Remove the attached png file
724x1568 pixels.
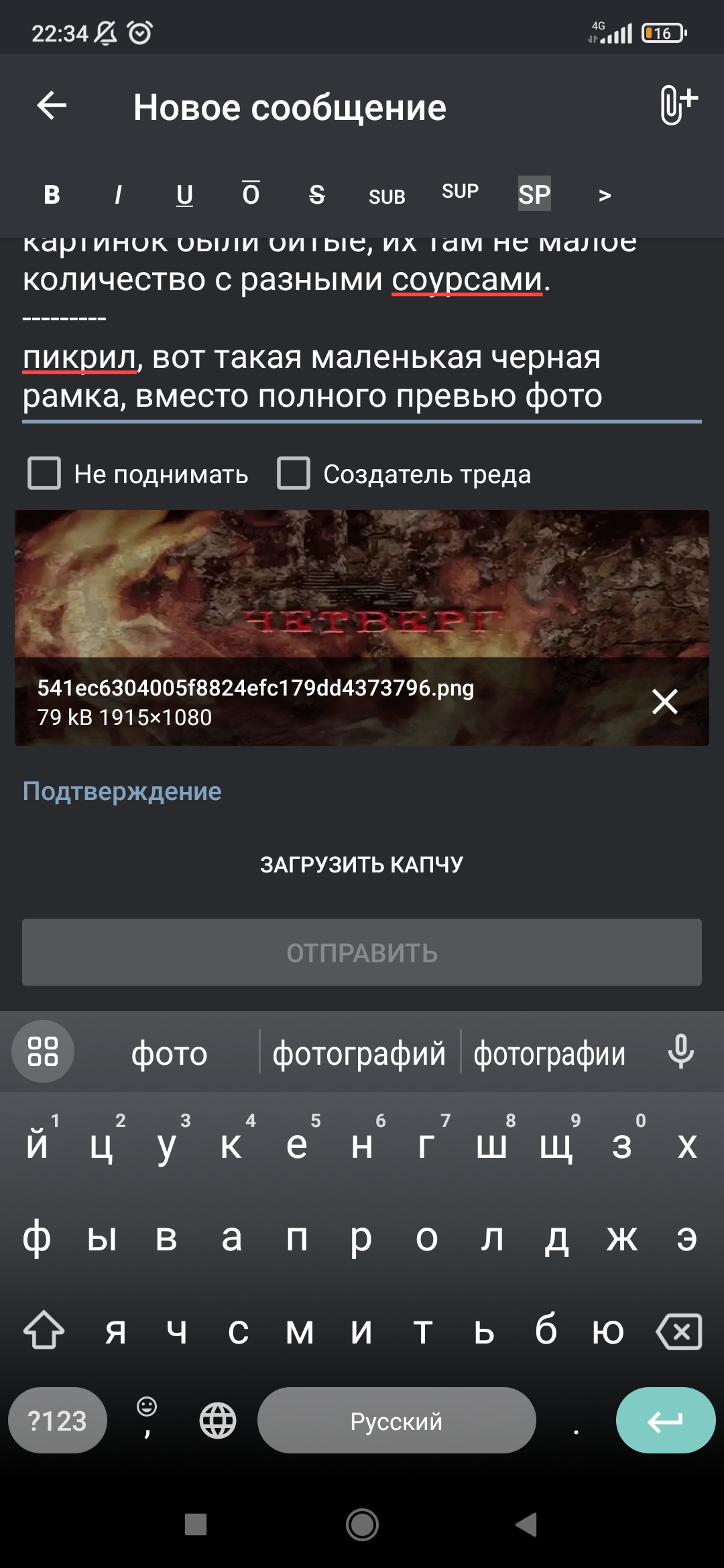click(664, 702)
